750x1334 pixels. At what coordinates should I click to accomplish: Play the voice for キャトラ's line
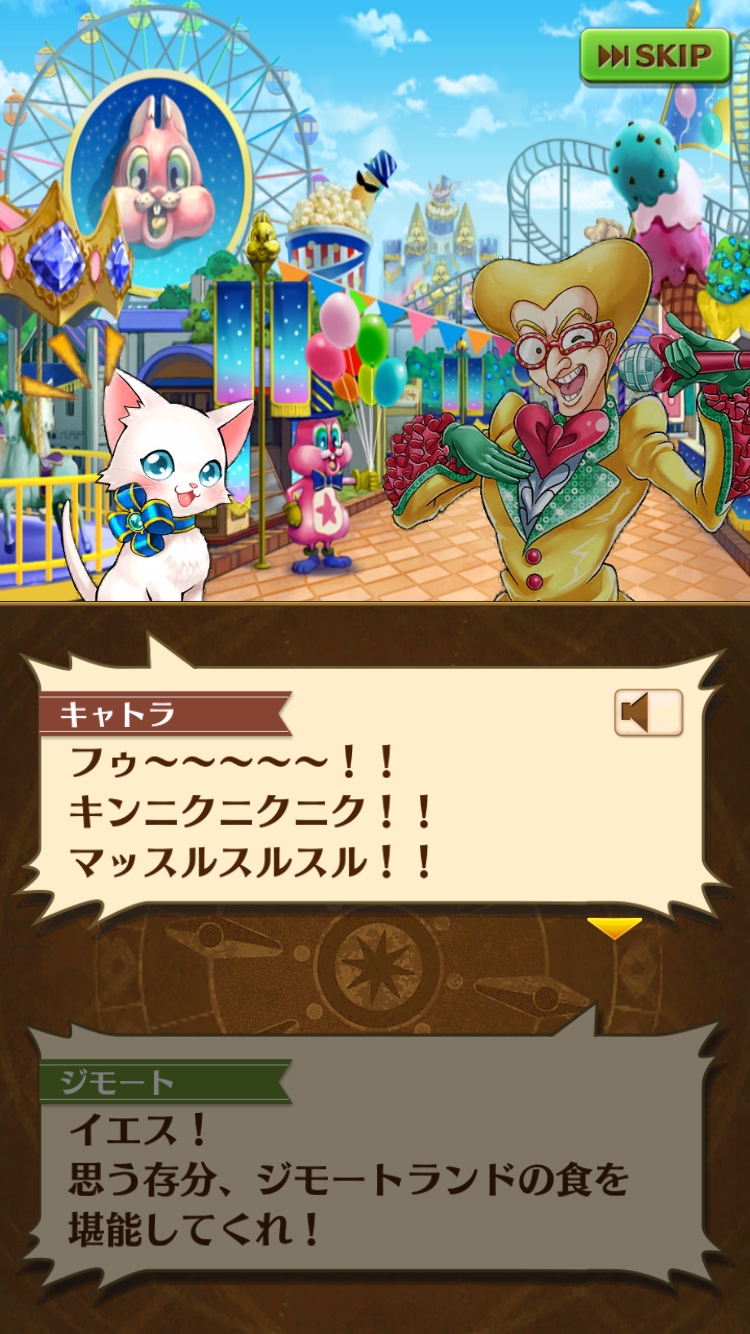click(x=648, y=713)
